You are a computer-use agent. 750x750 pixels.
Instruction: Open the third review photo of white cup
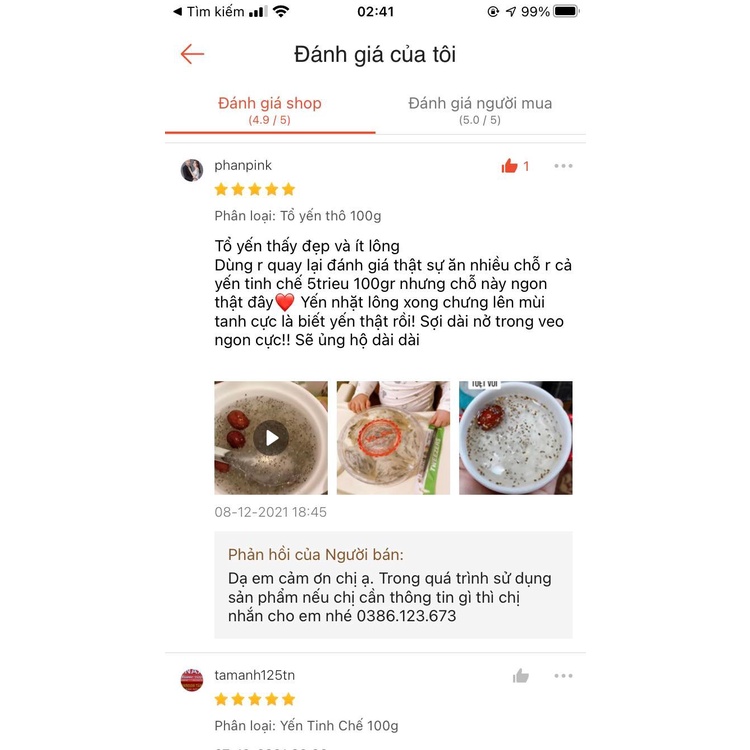tap(516, 437)
